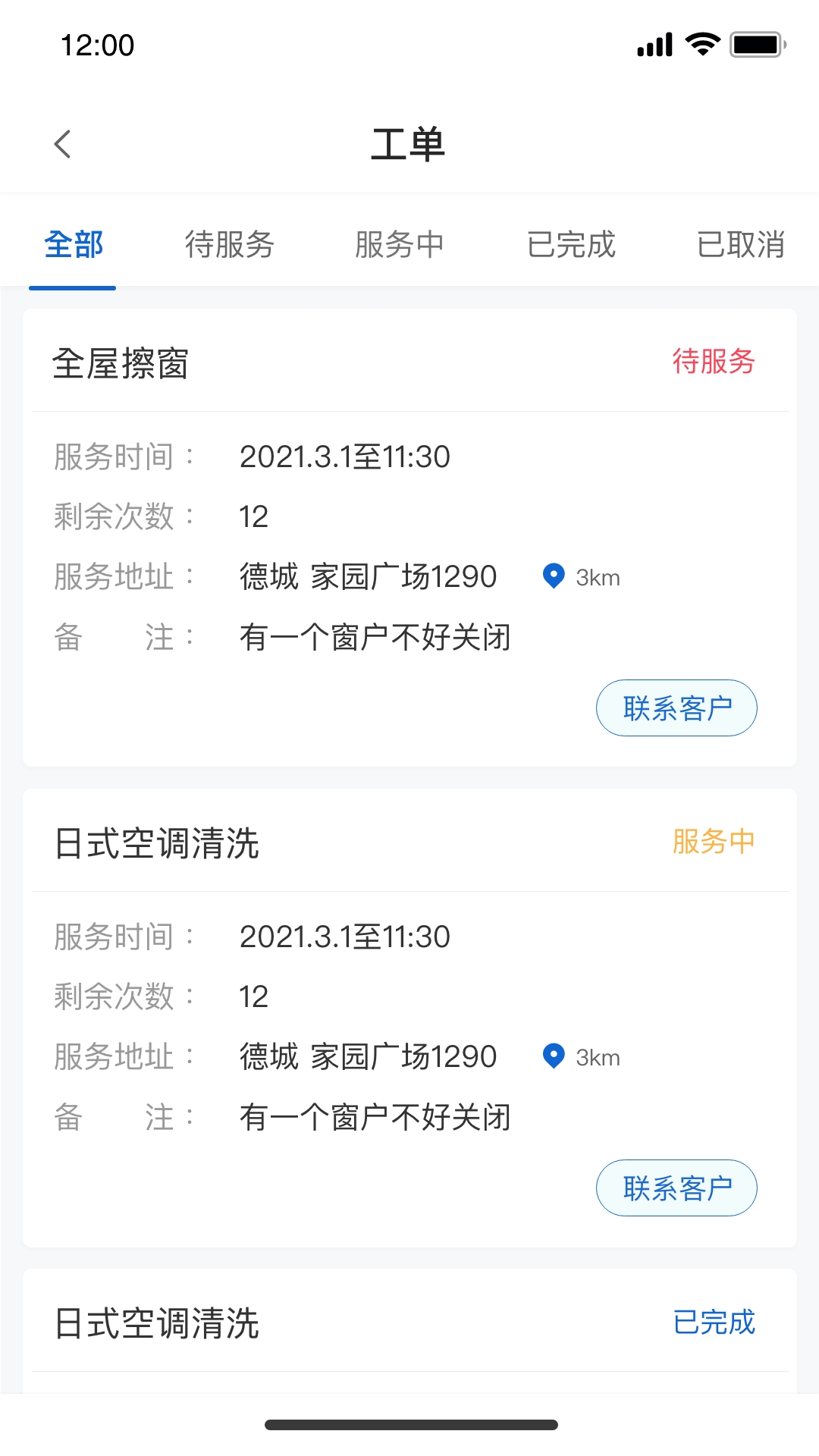The height and width of the screenshot is (1456, 819).
Task: Switch to the 已取消 tab
Action: pos(742,244)
